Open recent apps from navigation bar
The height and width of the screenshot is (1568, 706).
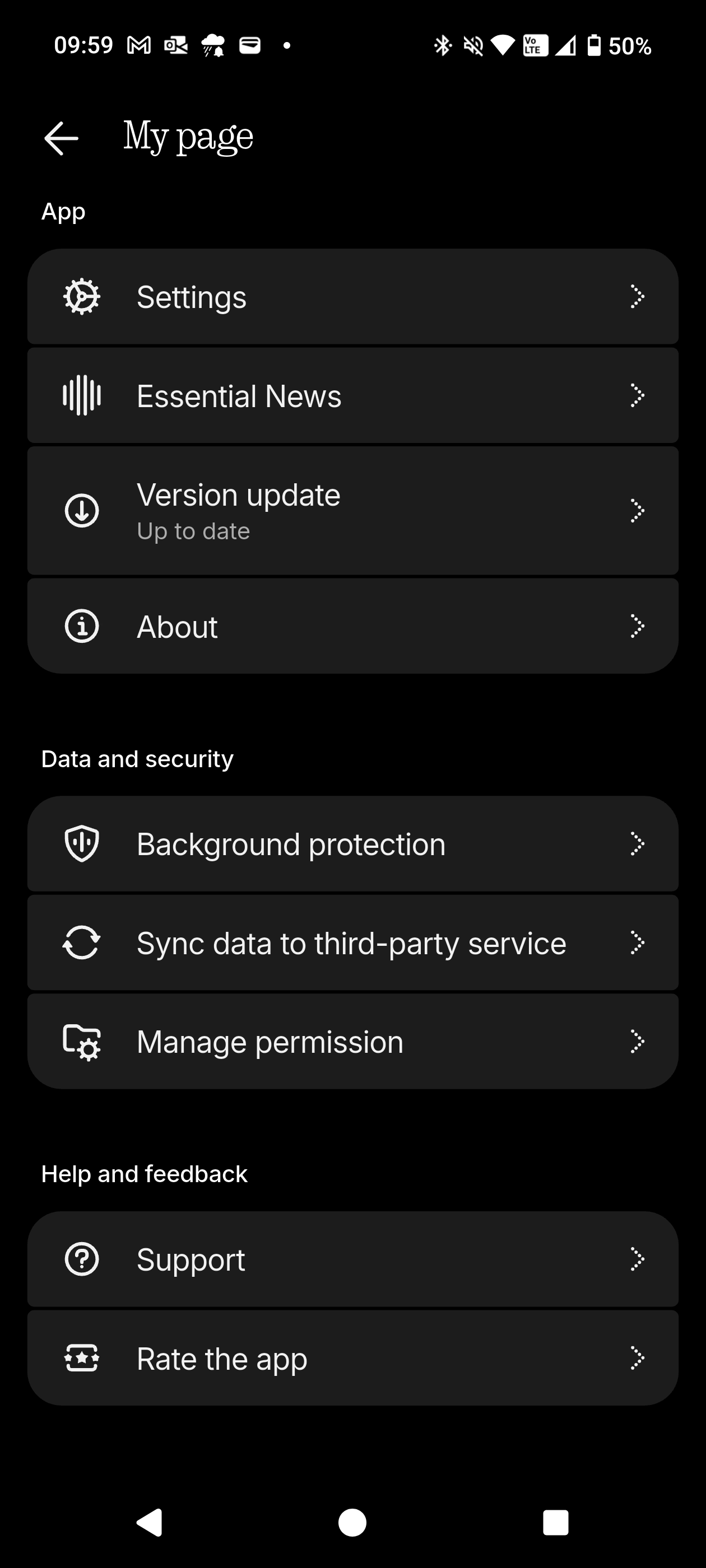(555, 1522)
